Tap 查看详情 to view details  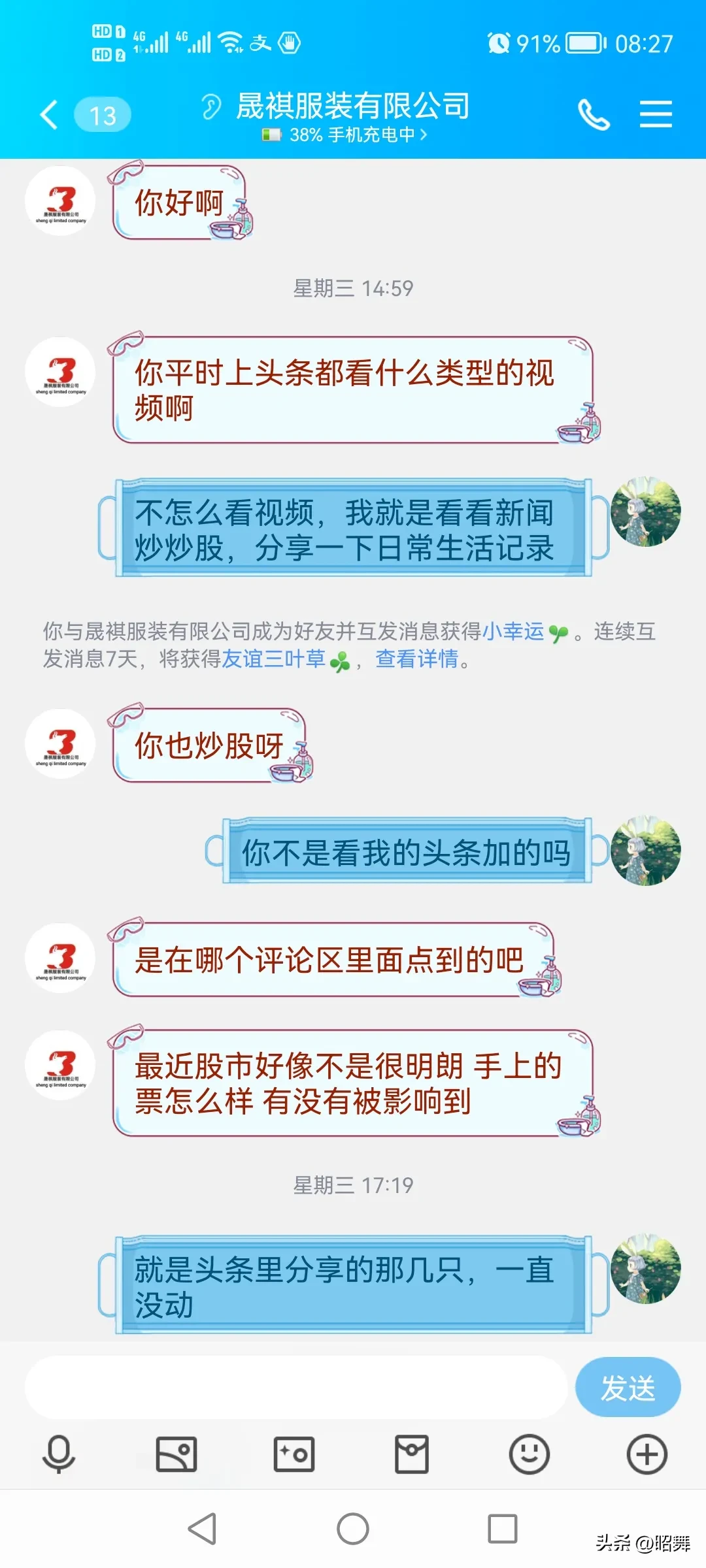coord(417,659)
